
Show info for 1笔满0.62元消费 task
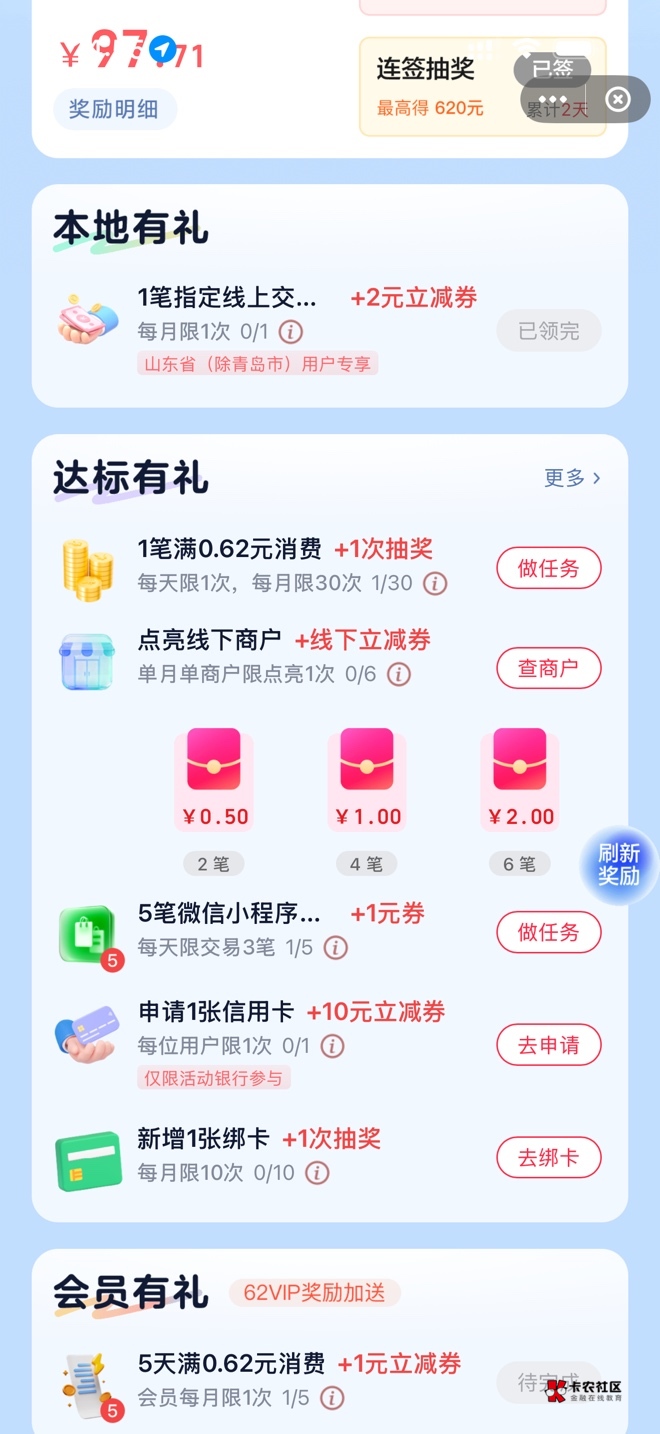[x=435, y=583]
